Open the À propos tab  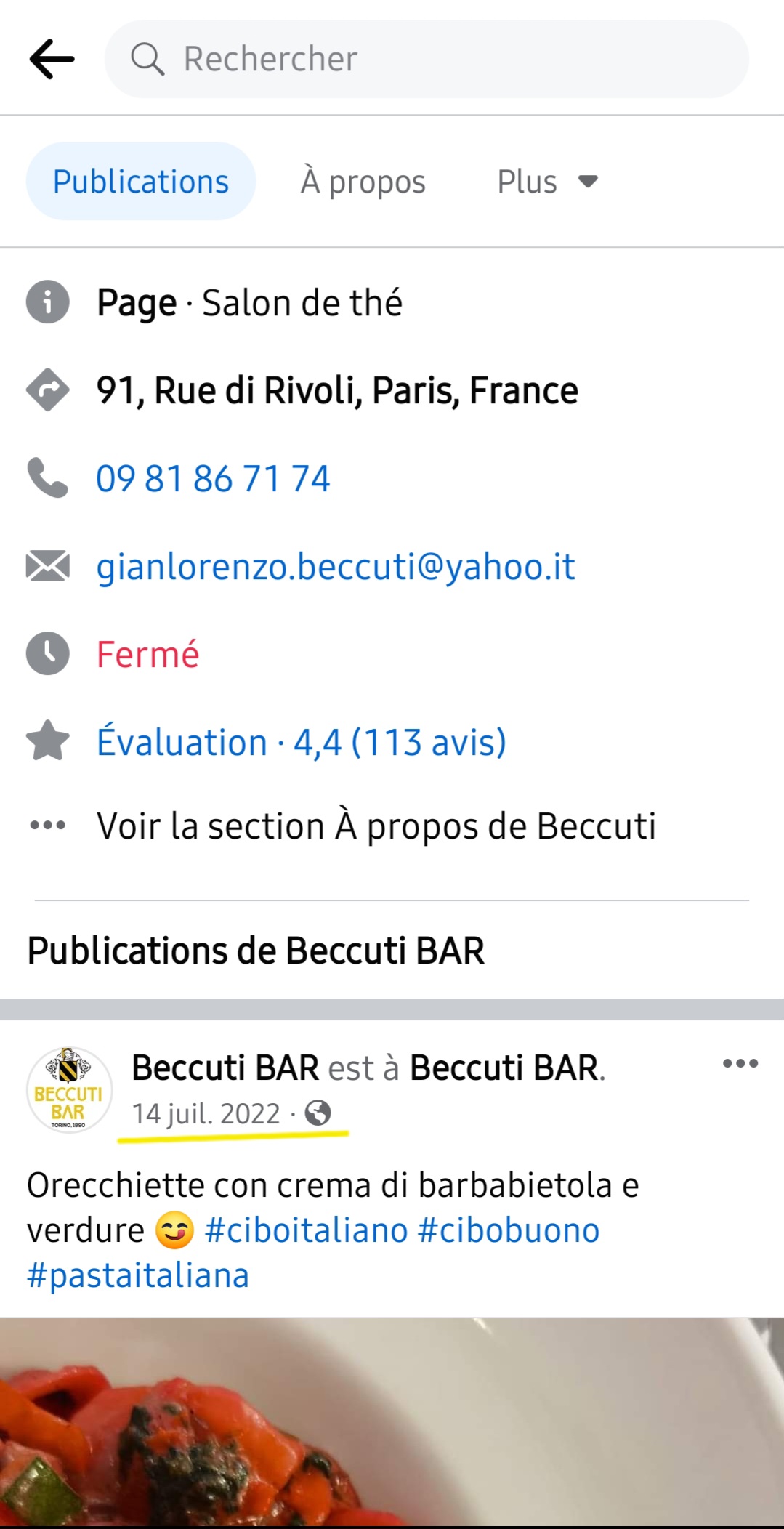coord(363,181)
